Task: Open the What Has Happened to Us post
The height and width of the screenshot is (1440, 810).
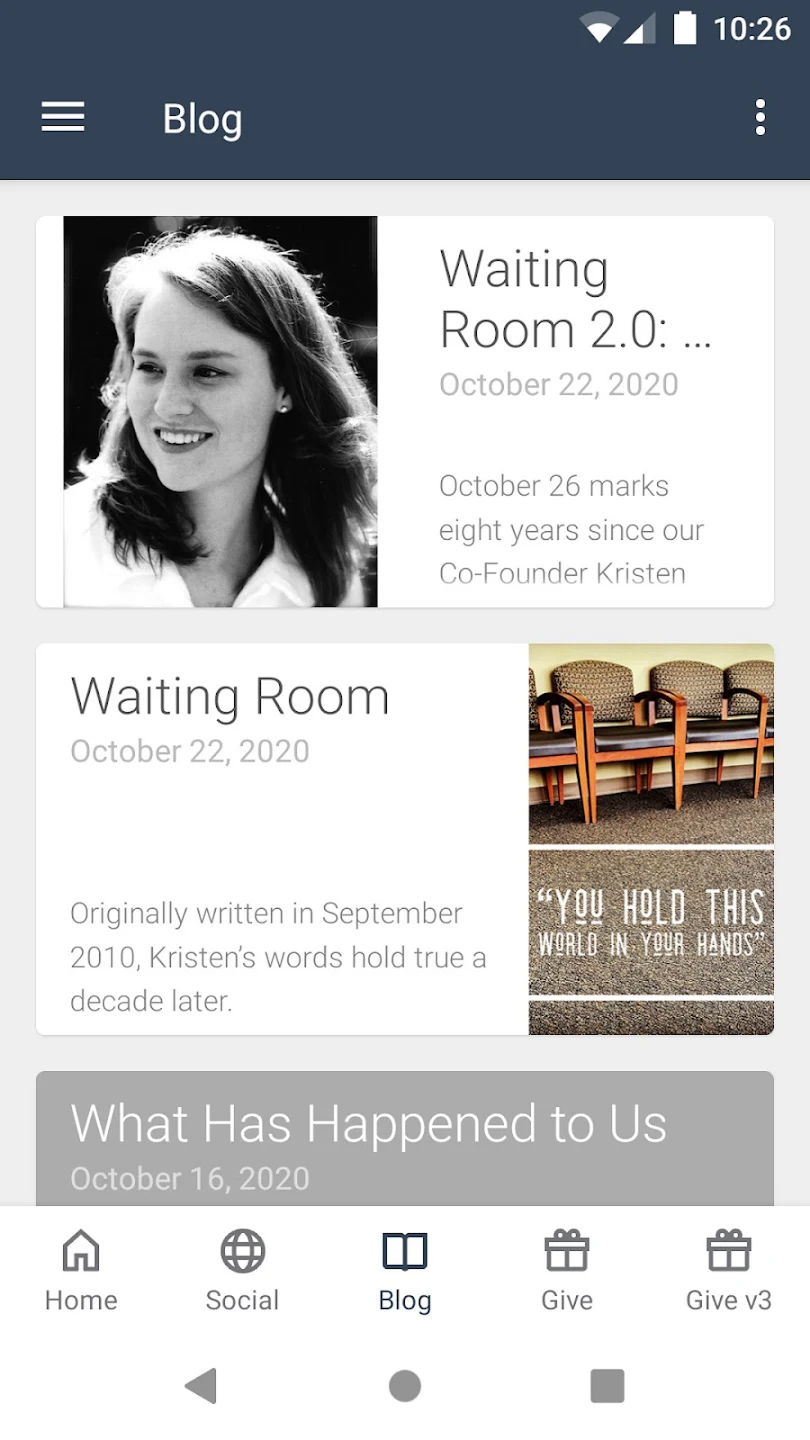Action: pos(404,1138)
